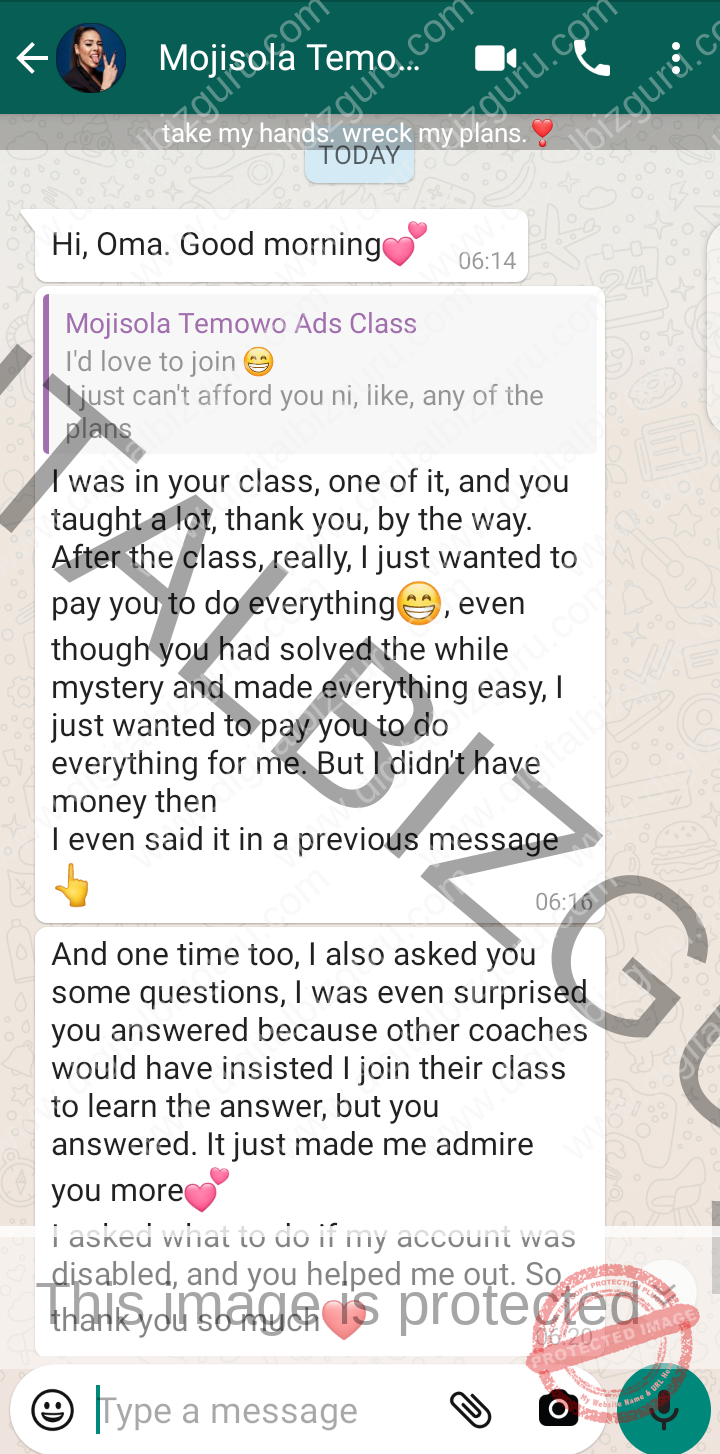Focus the Type a message field

260,1410
